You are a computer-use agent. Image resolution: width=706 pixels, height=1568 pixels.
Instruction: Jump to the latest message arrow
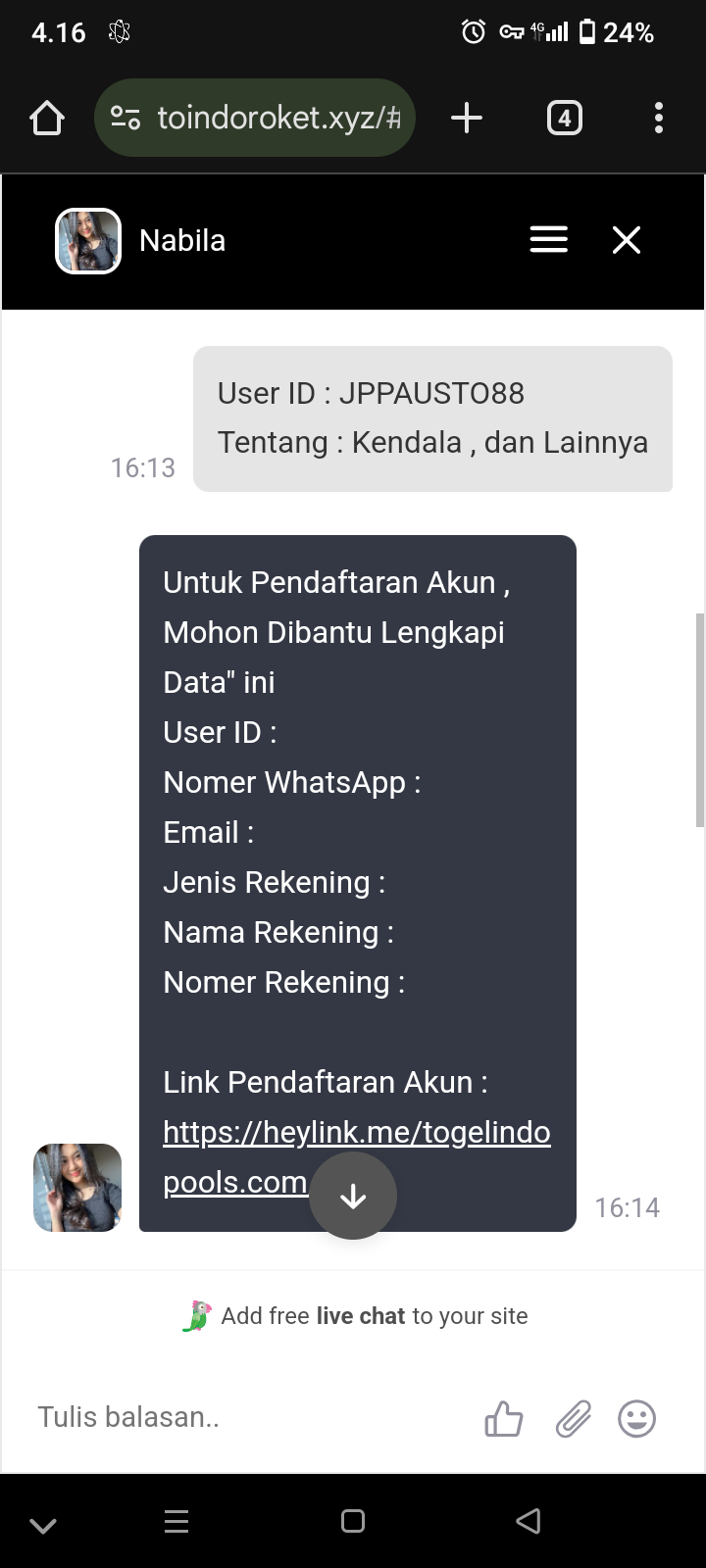tap(353, 1196)
